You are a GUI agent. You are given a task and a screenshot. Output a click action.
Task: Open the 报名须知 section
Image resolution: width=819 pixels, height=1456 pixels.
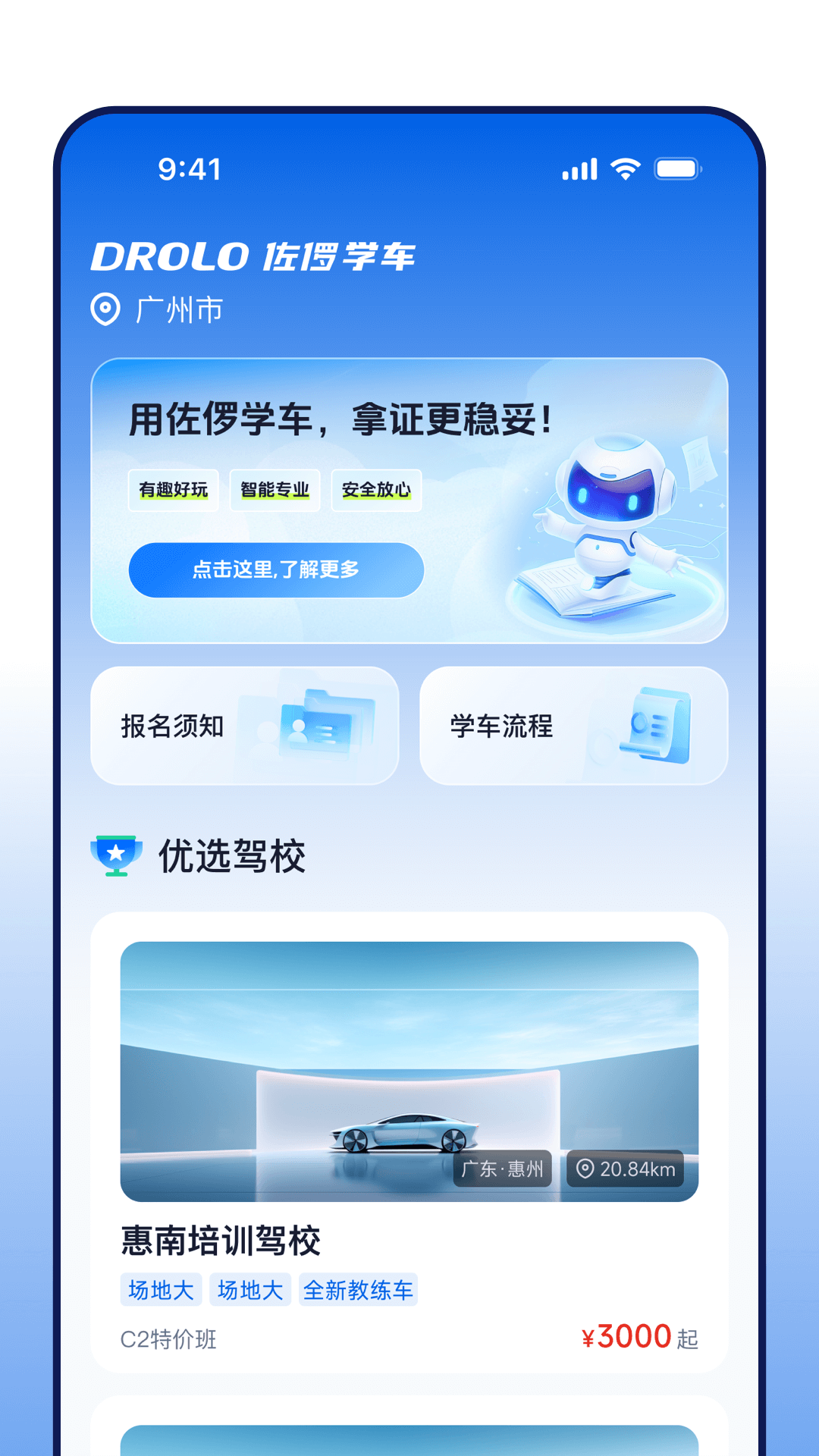pos(244,726)
